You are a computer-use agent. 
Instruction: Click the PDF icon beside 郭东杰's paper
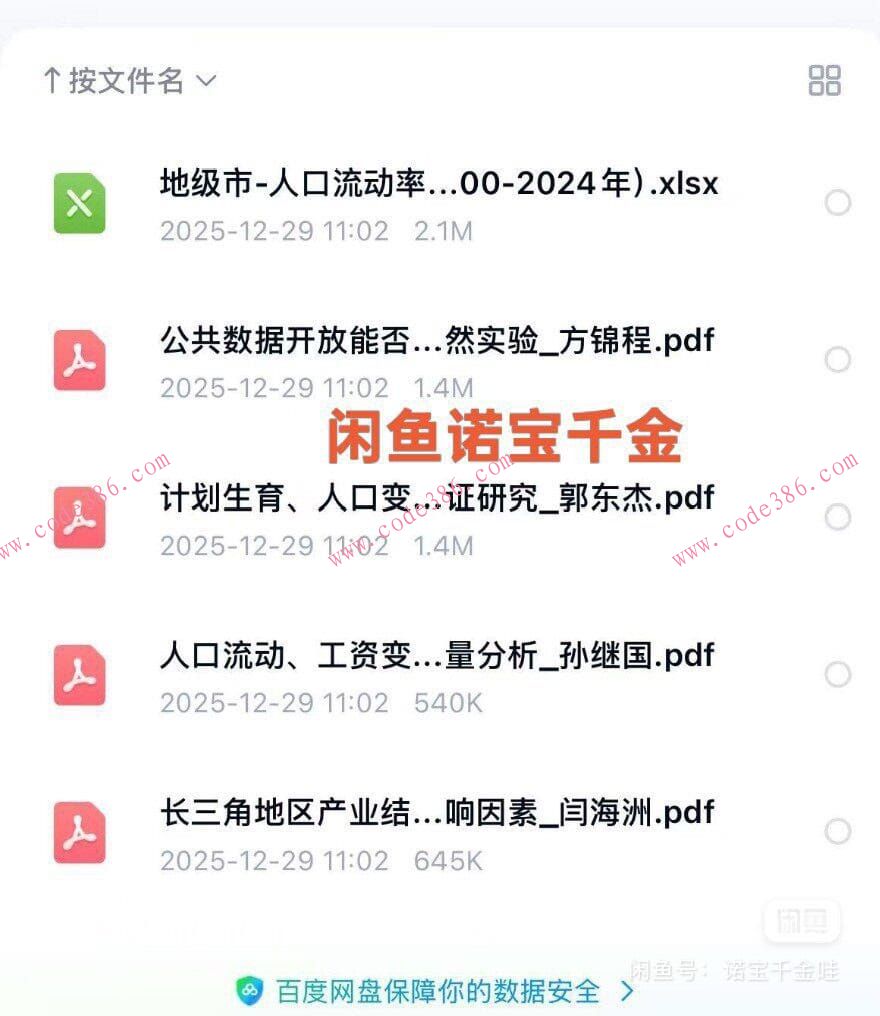(x=79, y=517)
